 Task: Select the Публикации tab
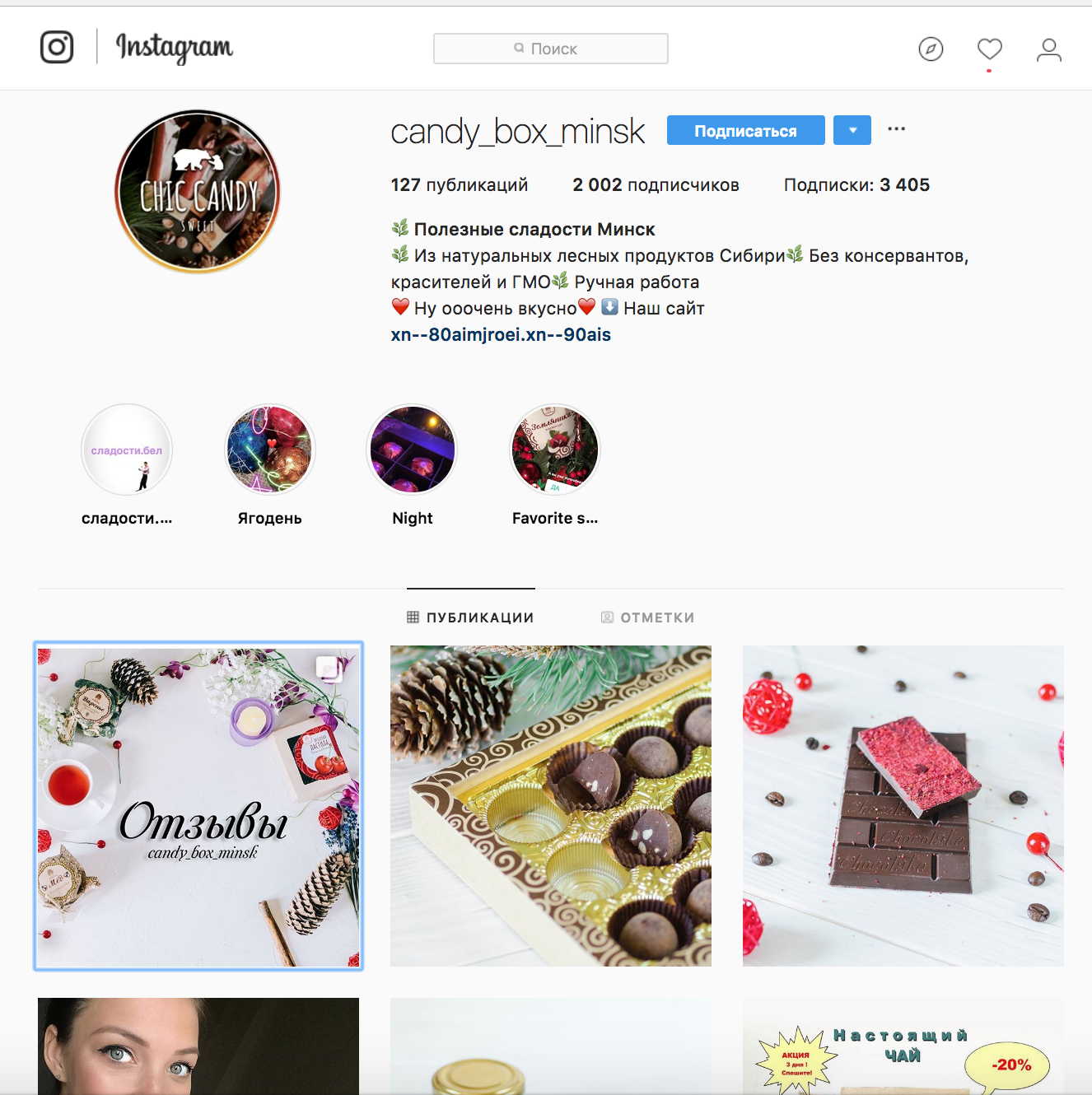471,617
